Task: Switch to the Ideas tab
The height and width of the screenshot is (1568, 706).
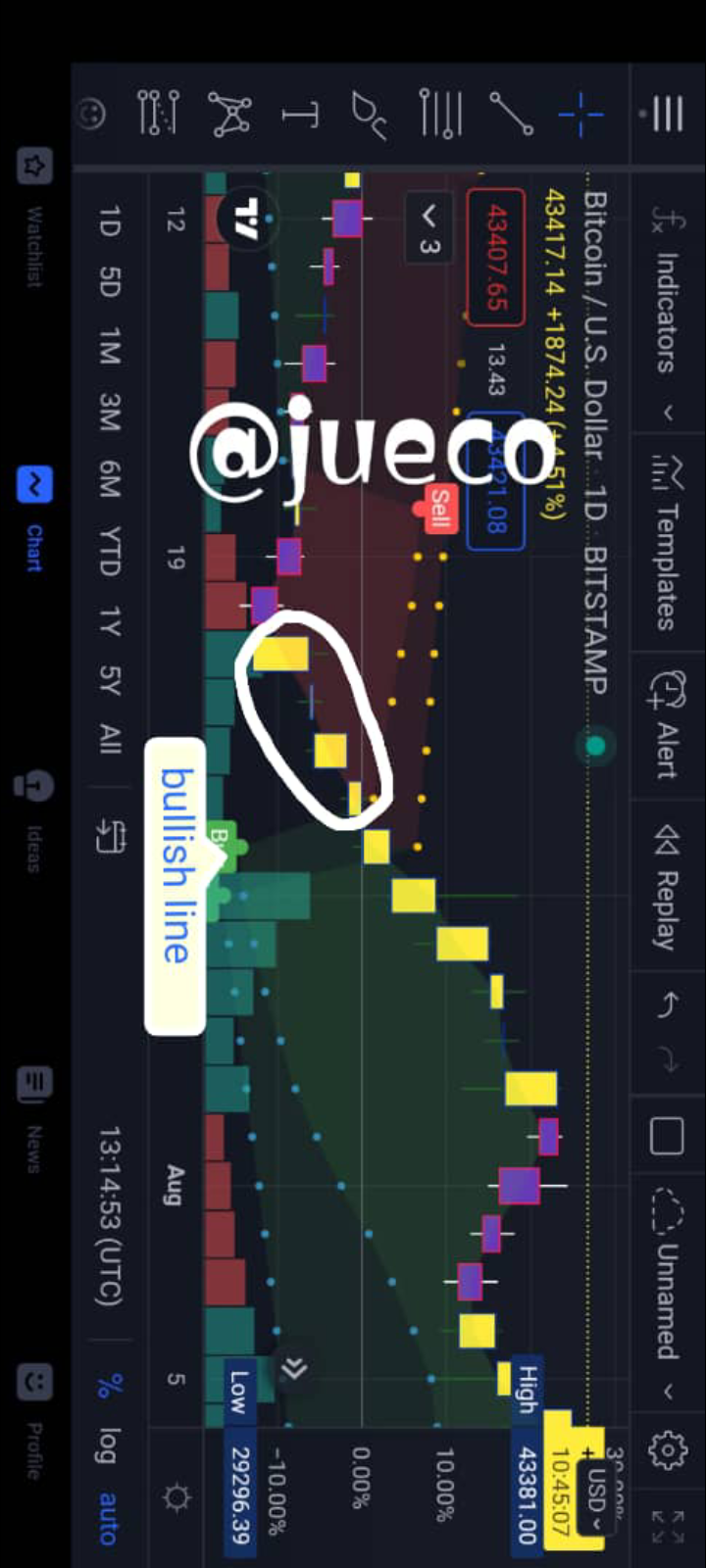Action: pos(33,821)
